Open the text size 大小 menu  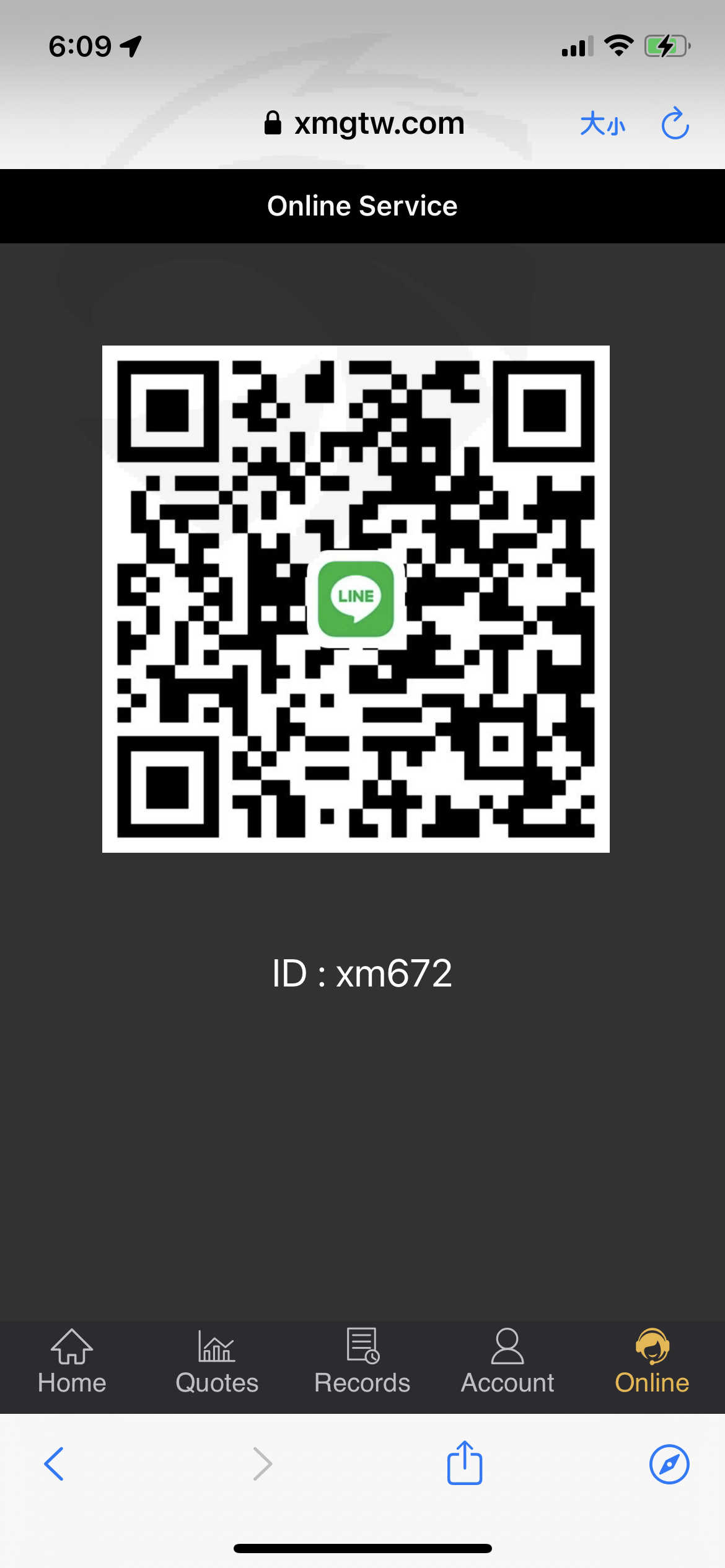tap(602, 124)
